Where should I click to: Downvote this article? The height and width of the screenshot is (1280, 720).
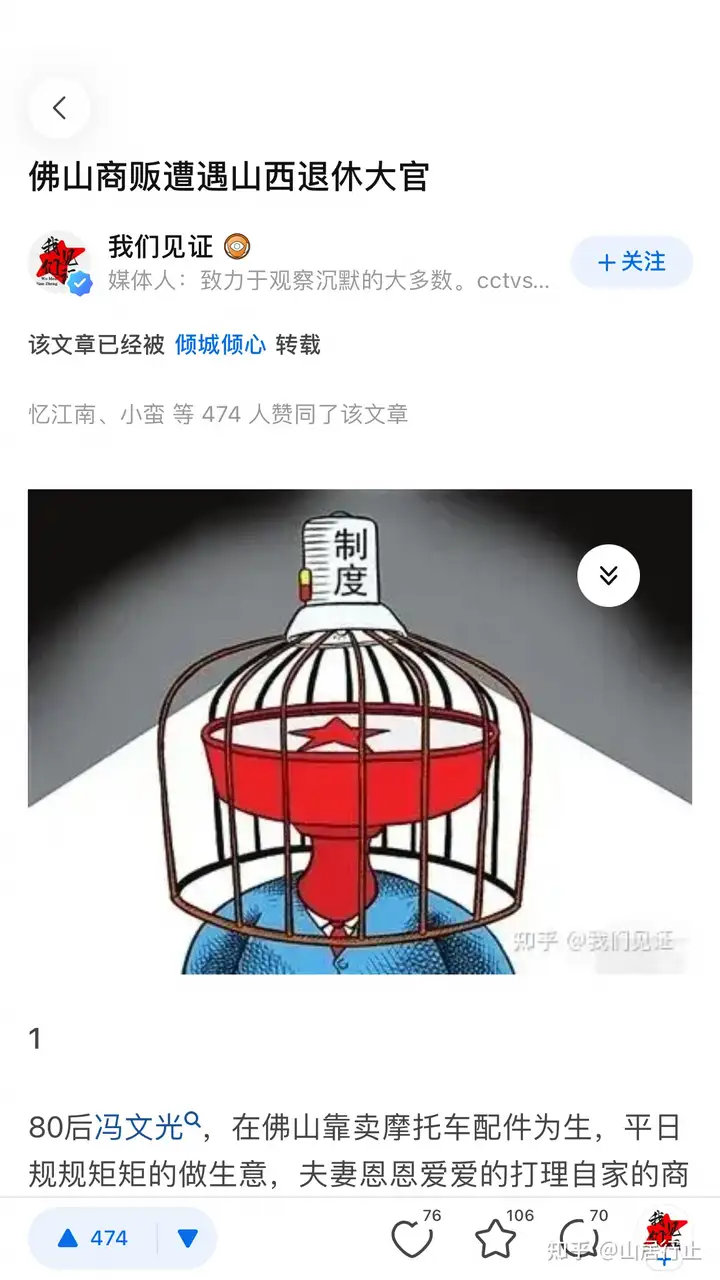(x=188, y=1238)
